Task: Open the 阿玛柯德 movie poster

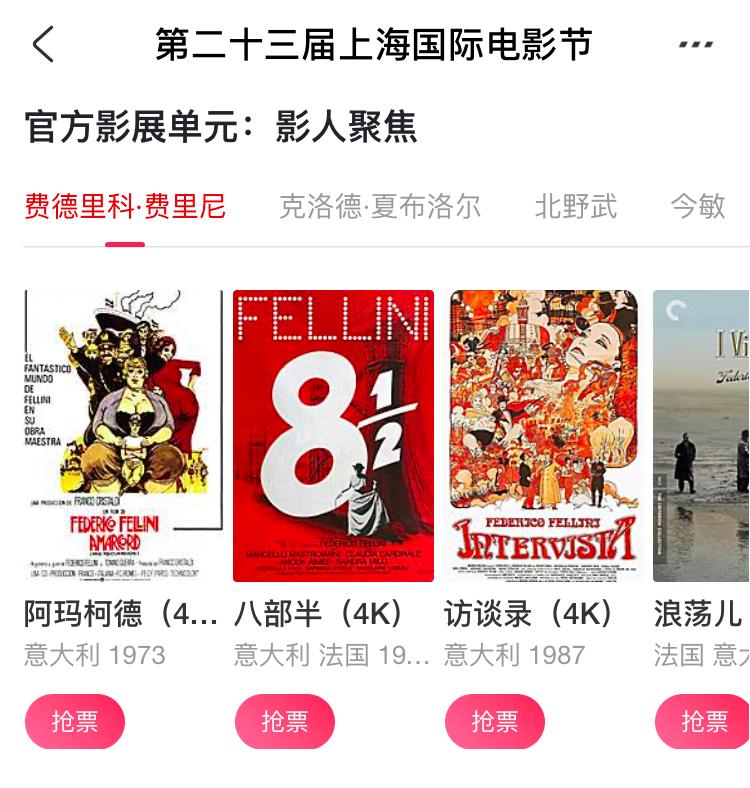Action: [122, 435]
